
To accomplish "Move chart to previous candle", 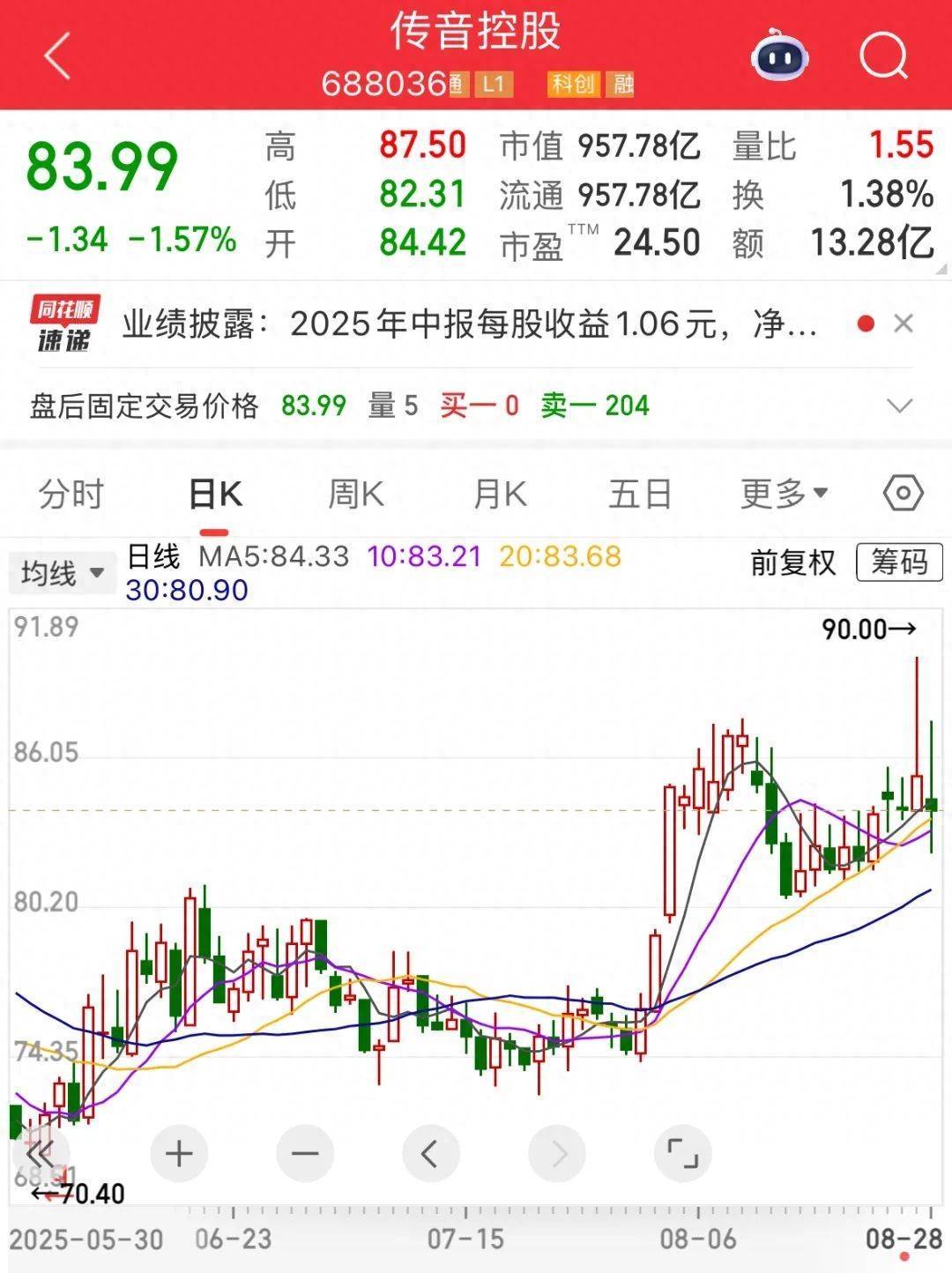I will coord(430,1153).
